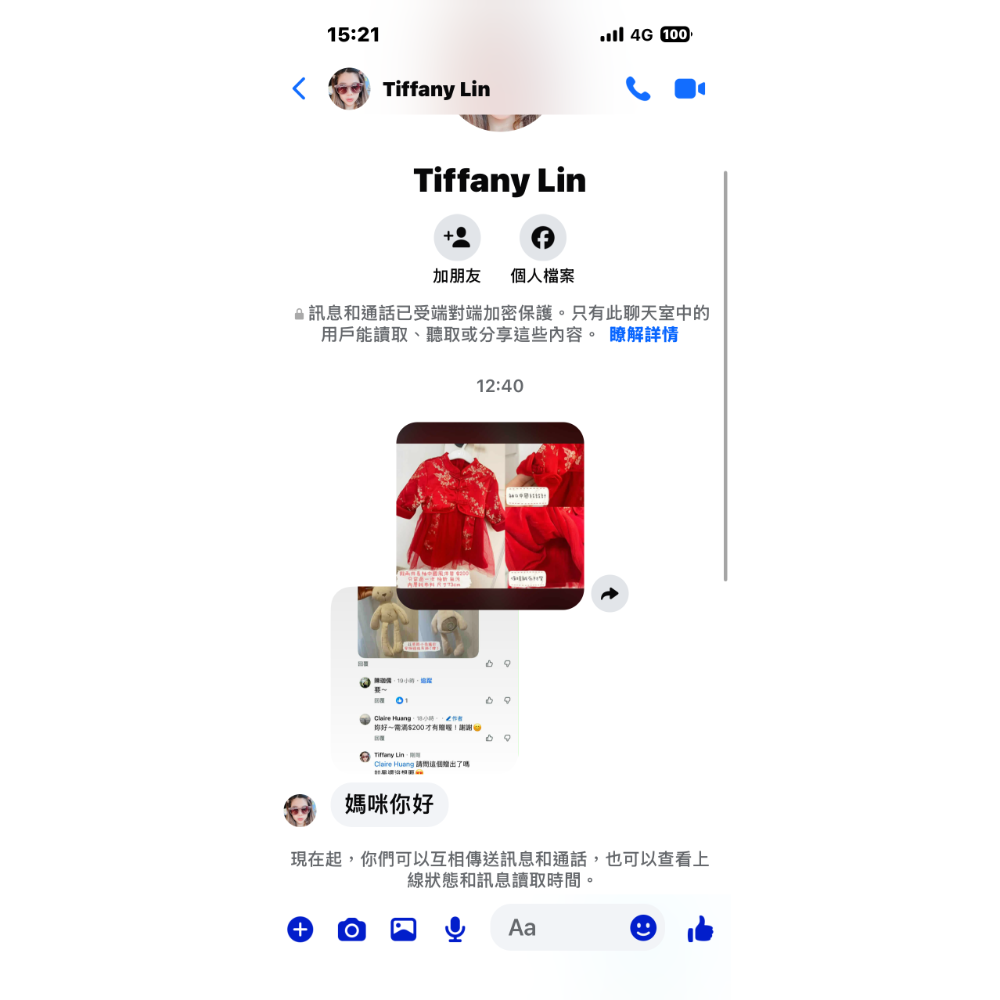Viewport: 1000px width, 1000px height.
Task: Add Tiffany Lin as a friend (加朋友)
Action: tap(457, 249)
